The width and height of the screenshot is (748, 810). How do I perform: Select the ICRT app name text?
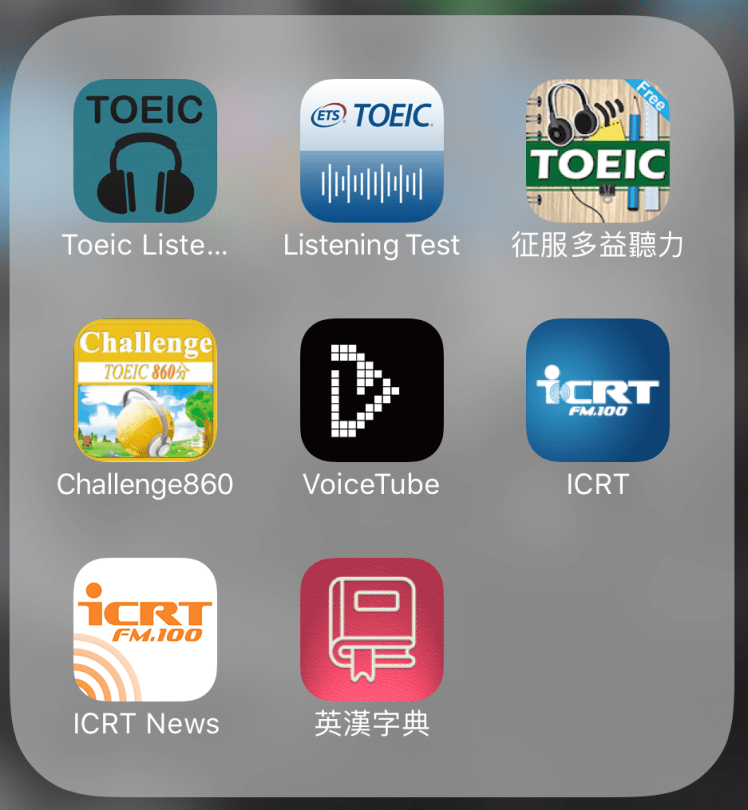tap(597, 484)
